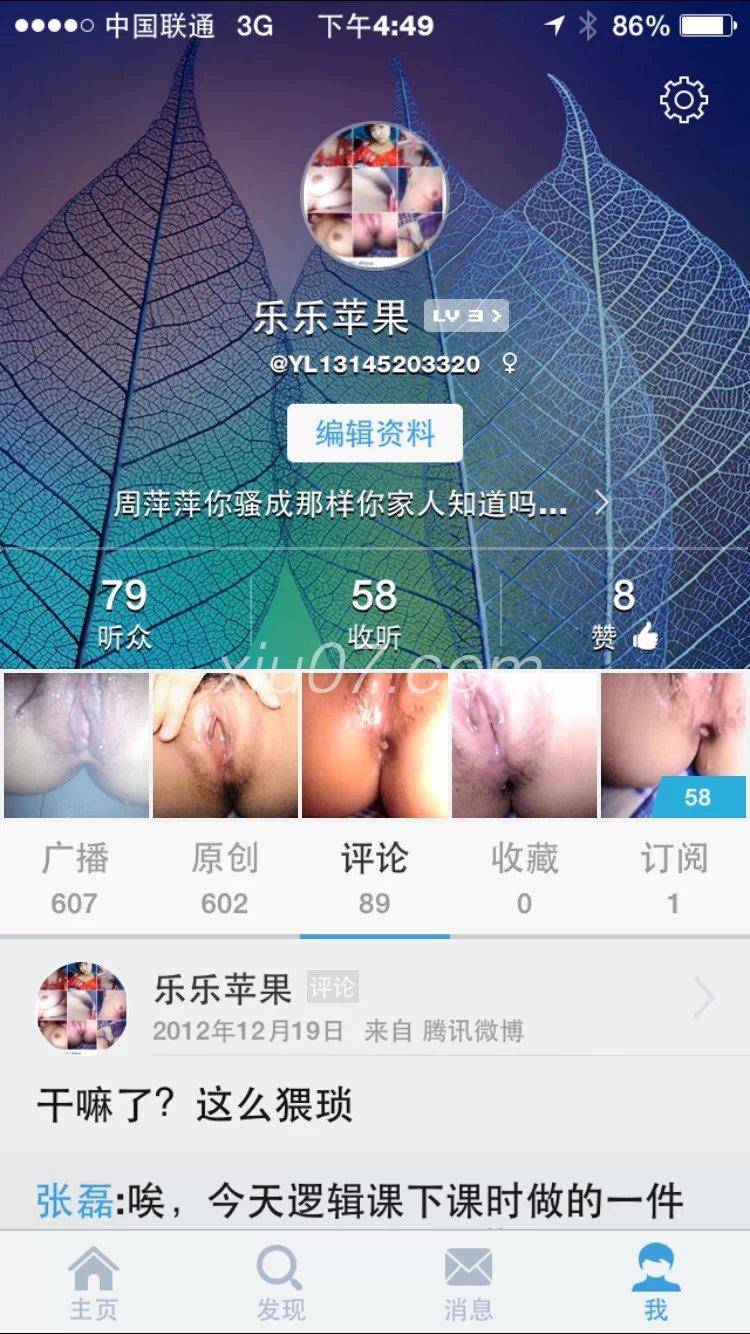Switch to the 原创 tab
The width and height of the screenshot is (750, 1334).
(225, 877)
